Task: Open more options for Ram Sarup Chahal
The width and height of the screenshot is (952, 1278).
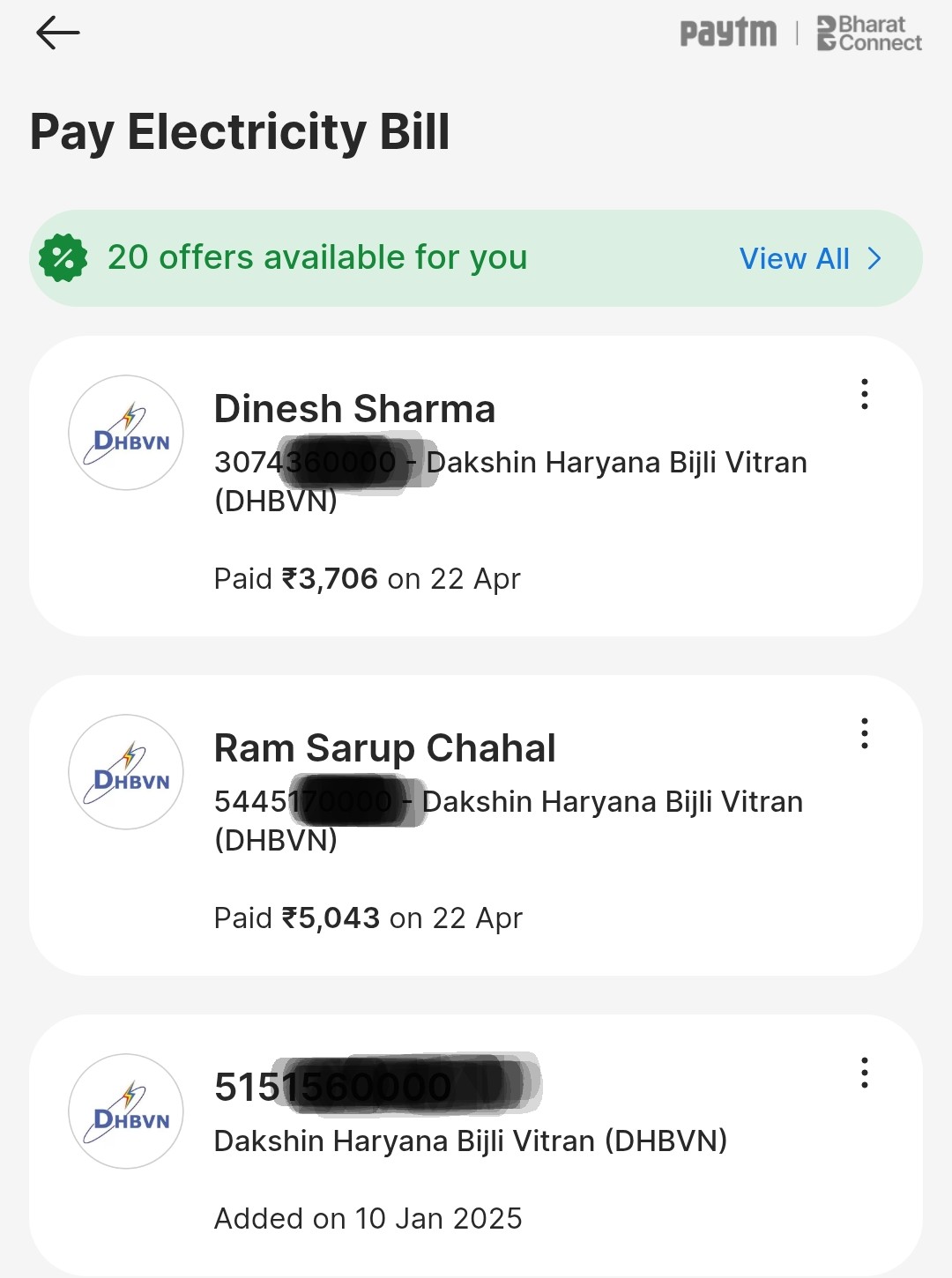Action: [x=865, y=733]
